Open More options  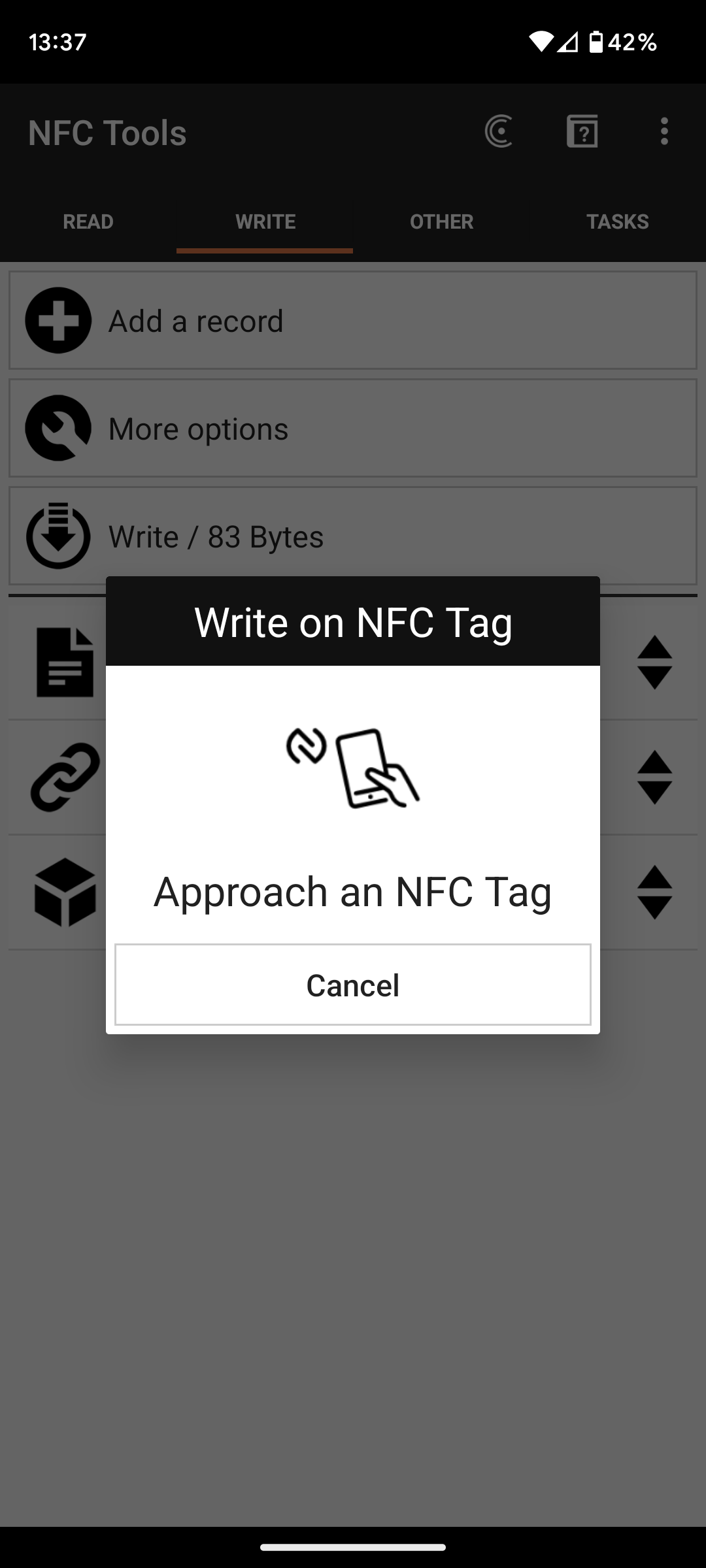[x=353, y=428]
